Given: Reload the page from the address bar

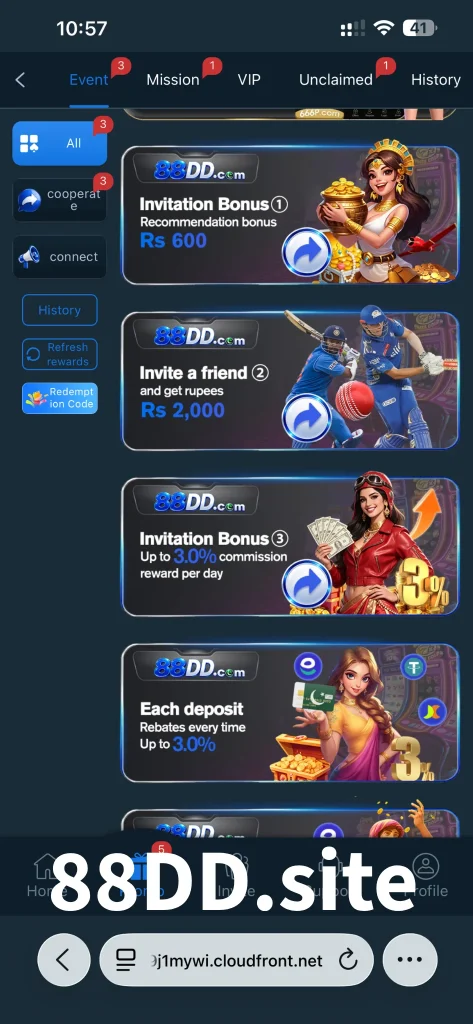Looking at the screenshot, I should pos(348,960).
